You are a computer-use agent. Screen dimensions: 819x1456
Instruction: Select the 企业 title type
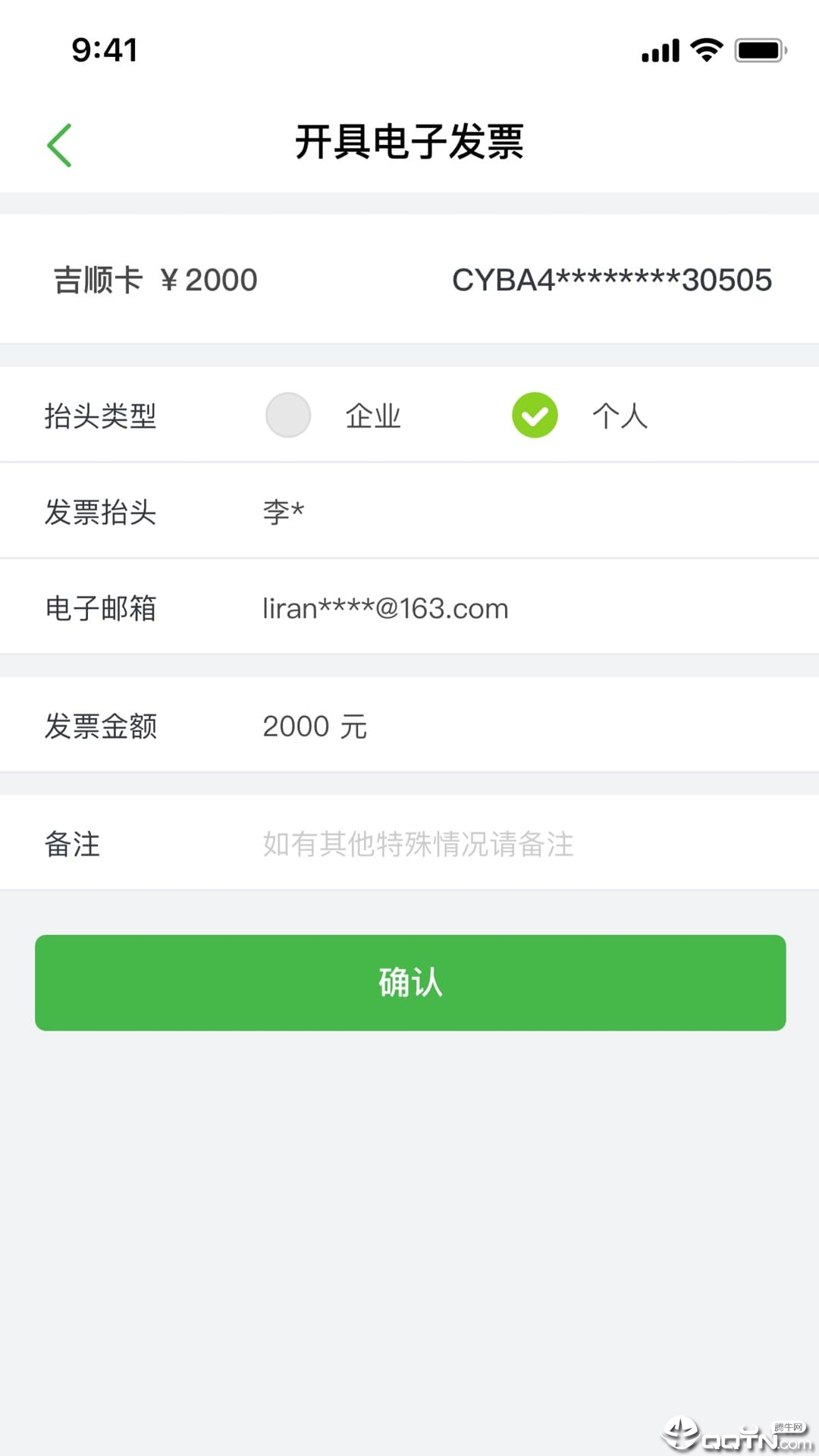tap(288, 415)
